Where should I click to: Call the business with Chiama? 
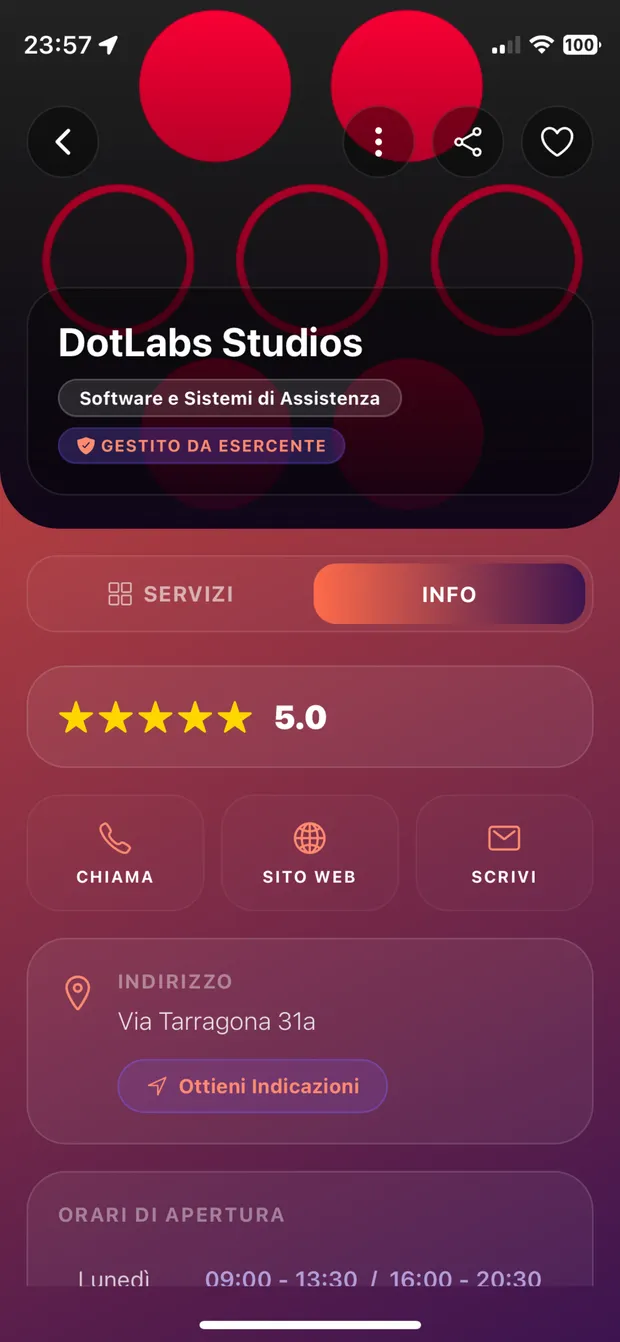(x=115, y=853)
